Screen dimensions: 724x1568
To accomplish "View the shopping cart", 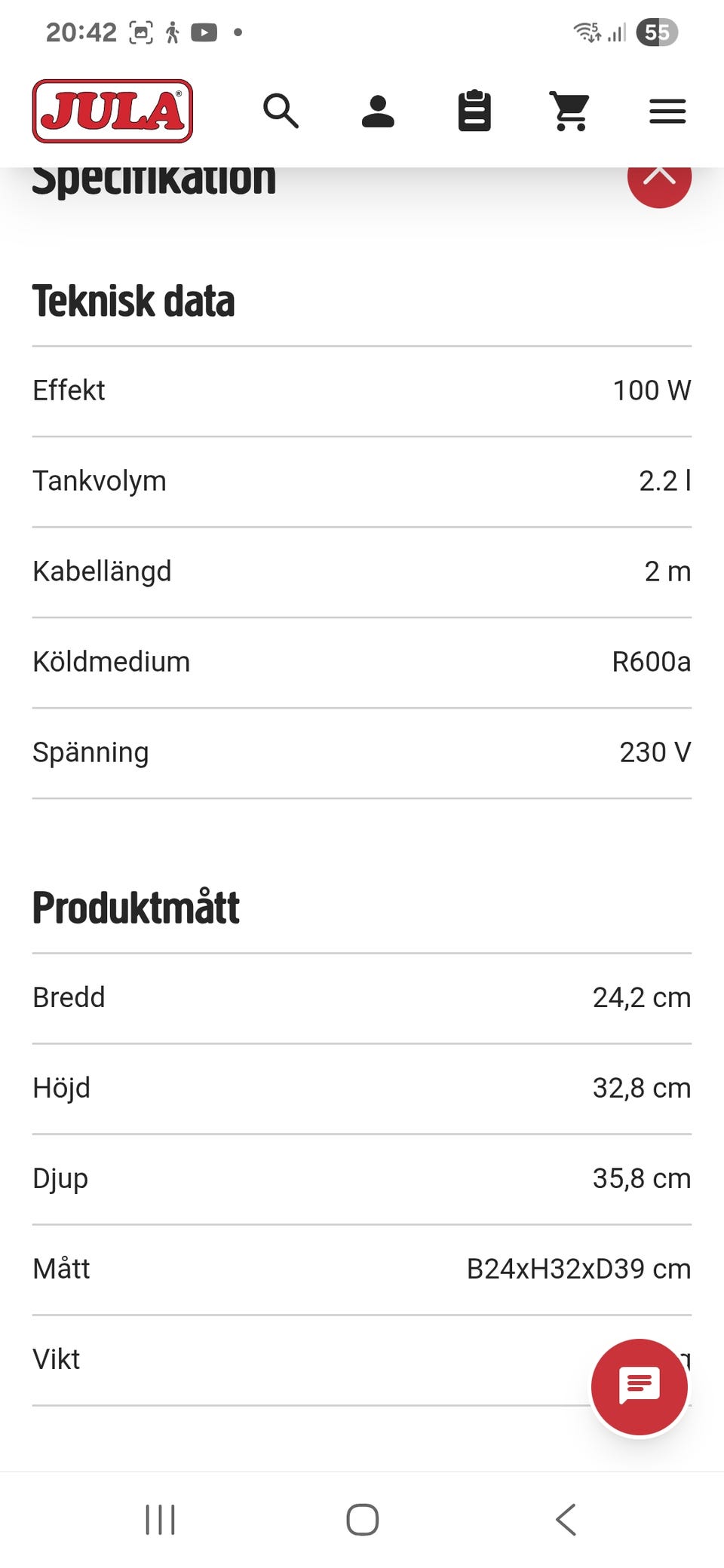I will coord(570,112).
